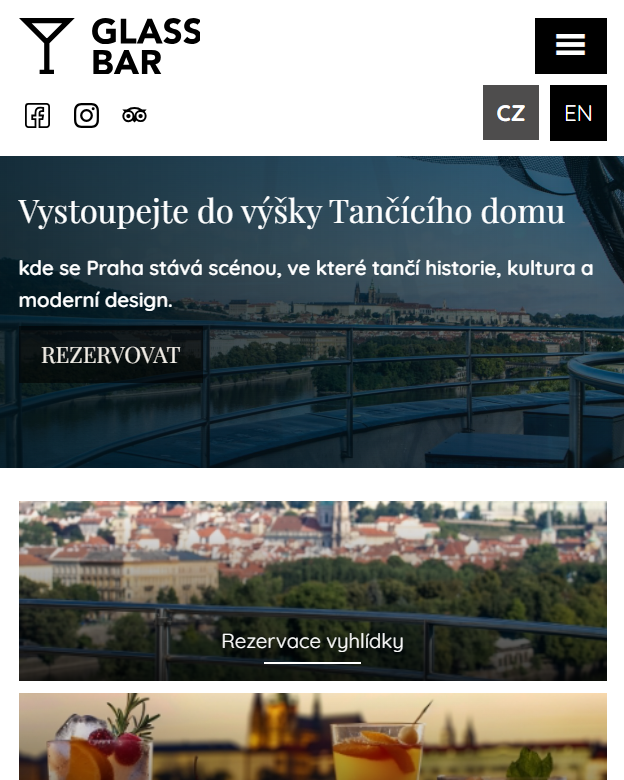
Task: Open the cocktails photo card
Action: (312, 738)
